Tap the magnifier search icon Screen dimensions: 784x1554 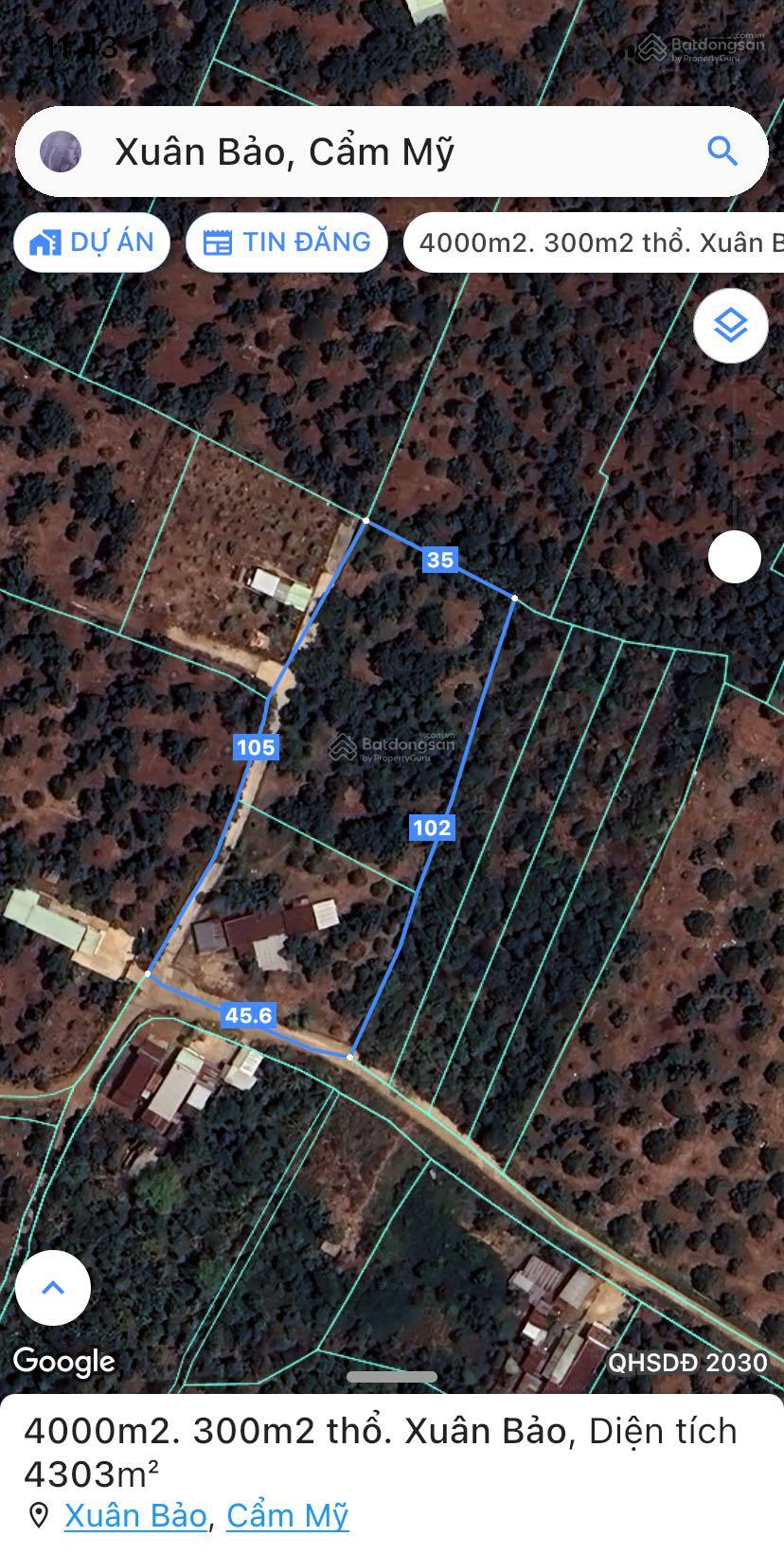(722, 152)
